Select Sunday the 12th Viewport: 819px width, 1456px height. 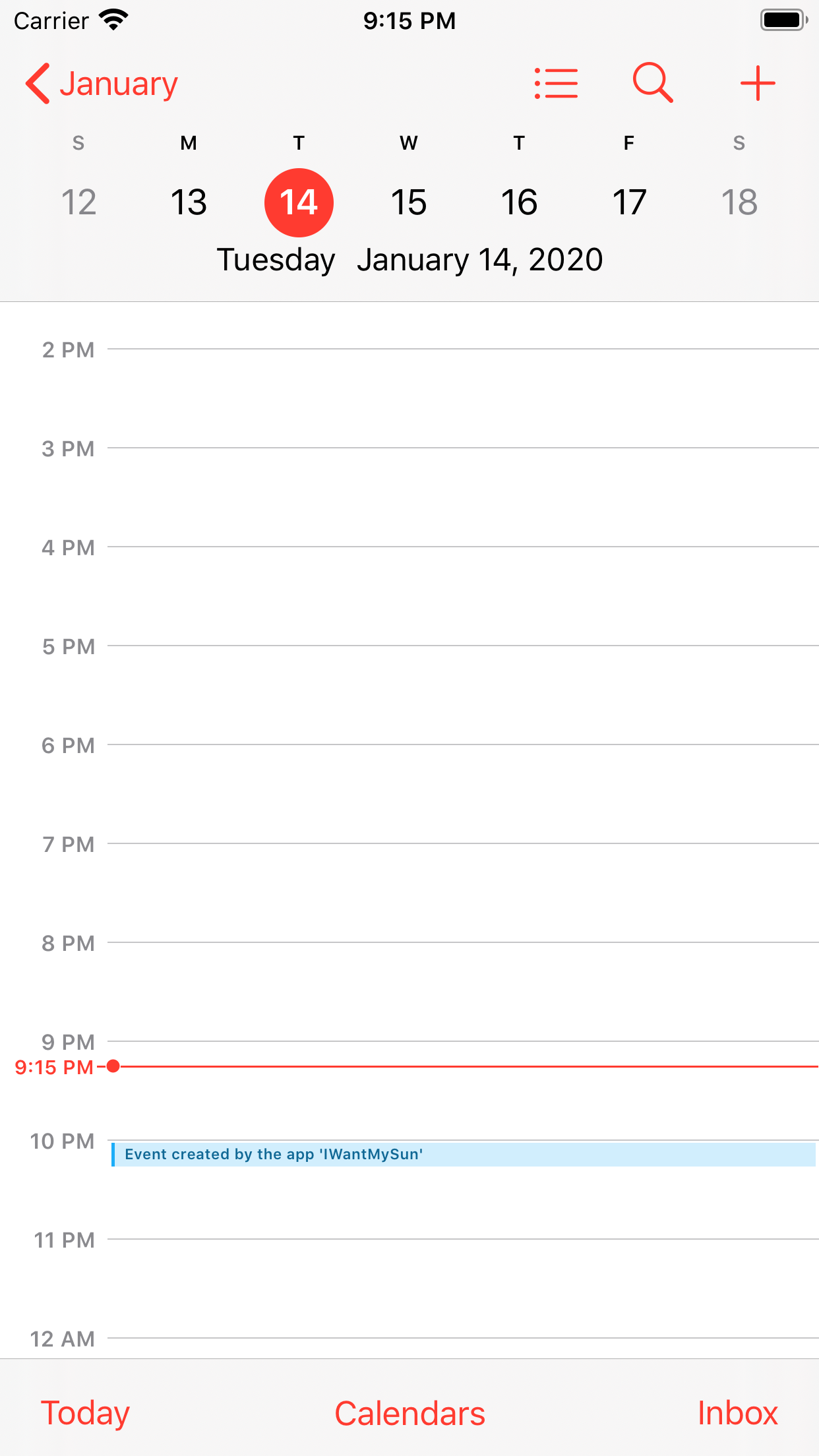pyautogui.click(x=78, y=202)
